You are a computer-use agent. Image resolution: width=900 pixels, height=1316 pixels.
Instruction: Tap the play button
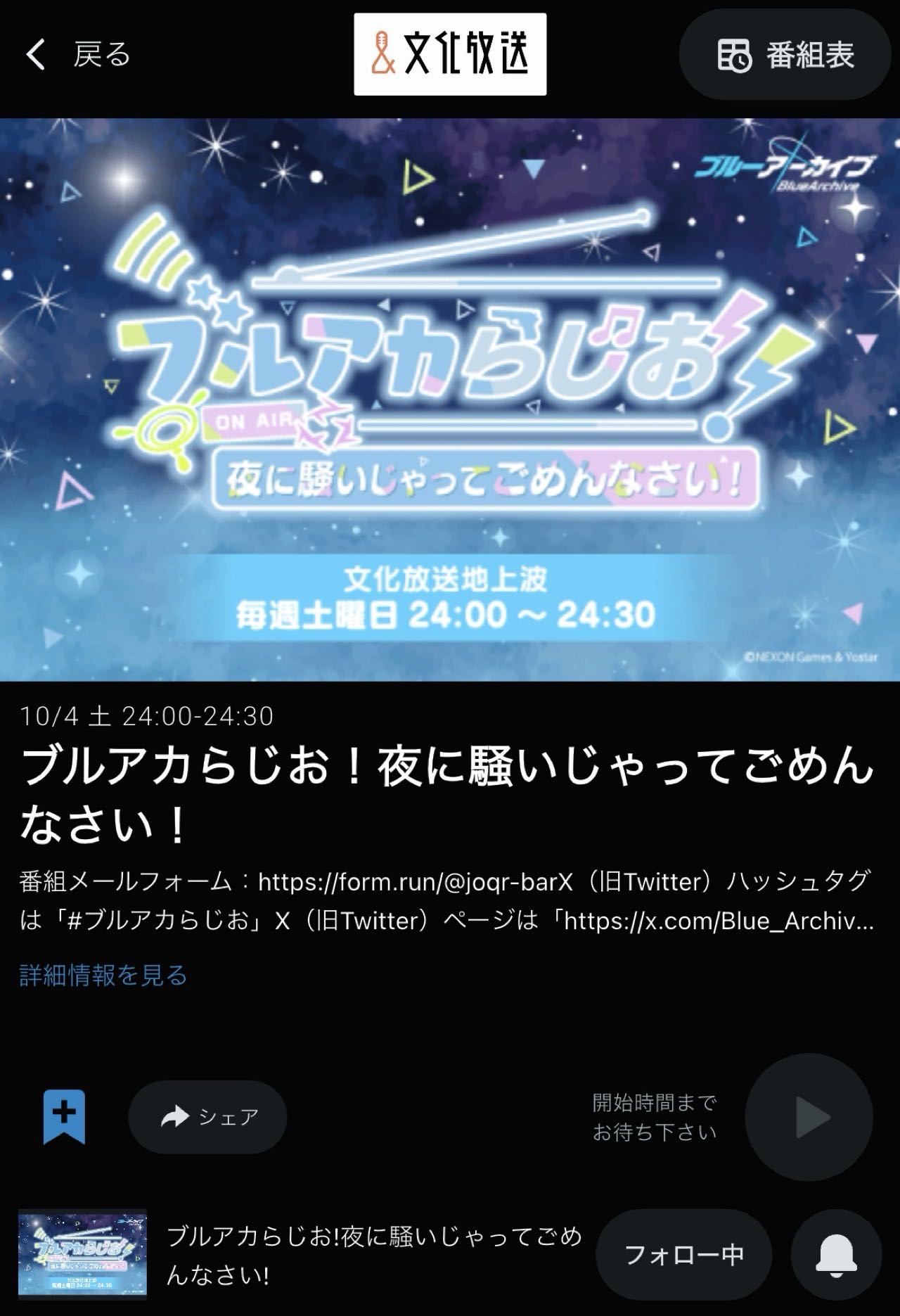(x=809, y=1116)
